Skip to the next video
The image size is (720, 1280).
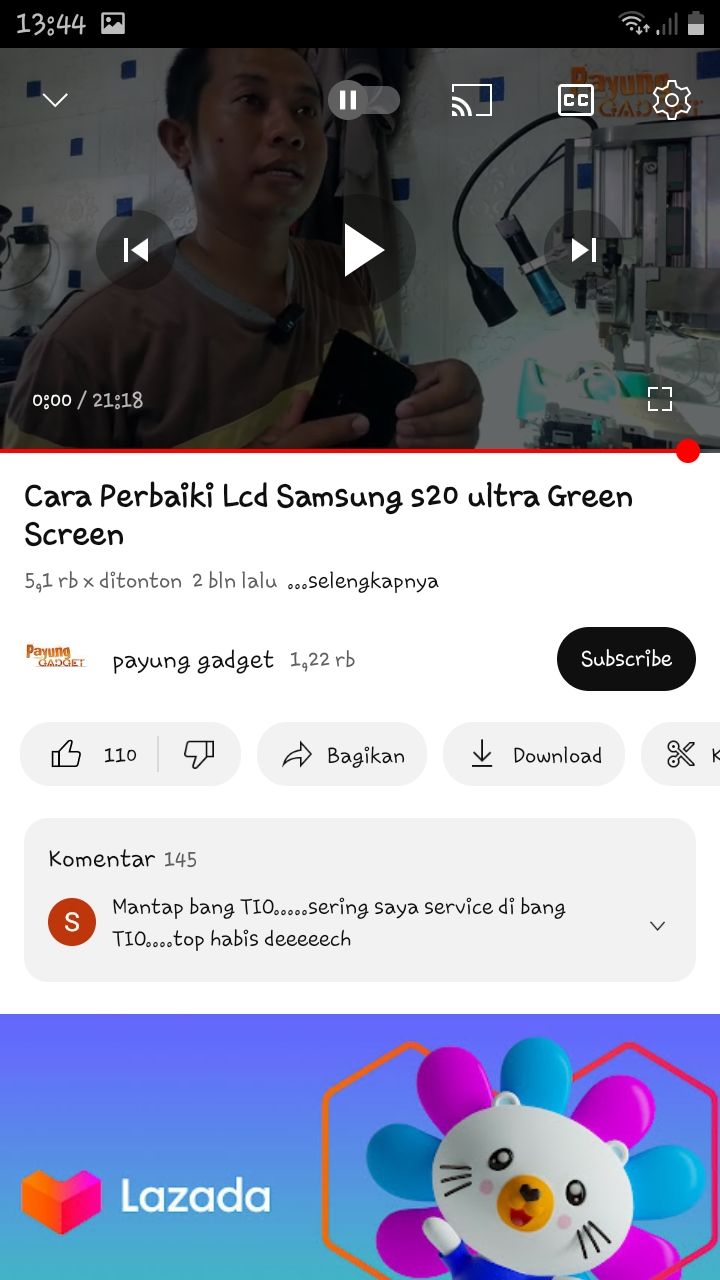(582, 250)
